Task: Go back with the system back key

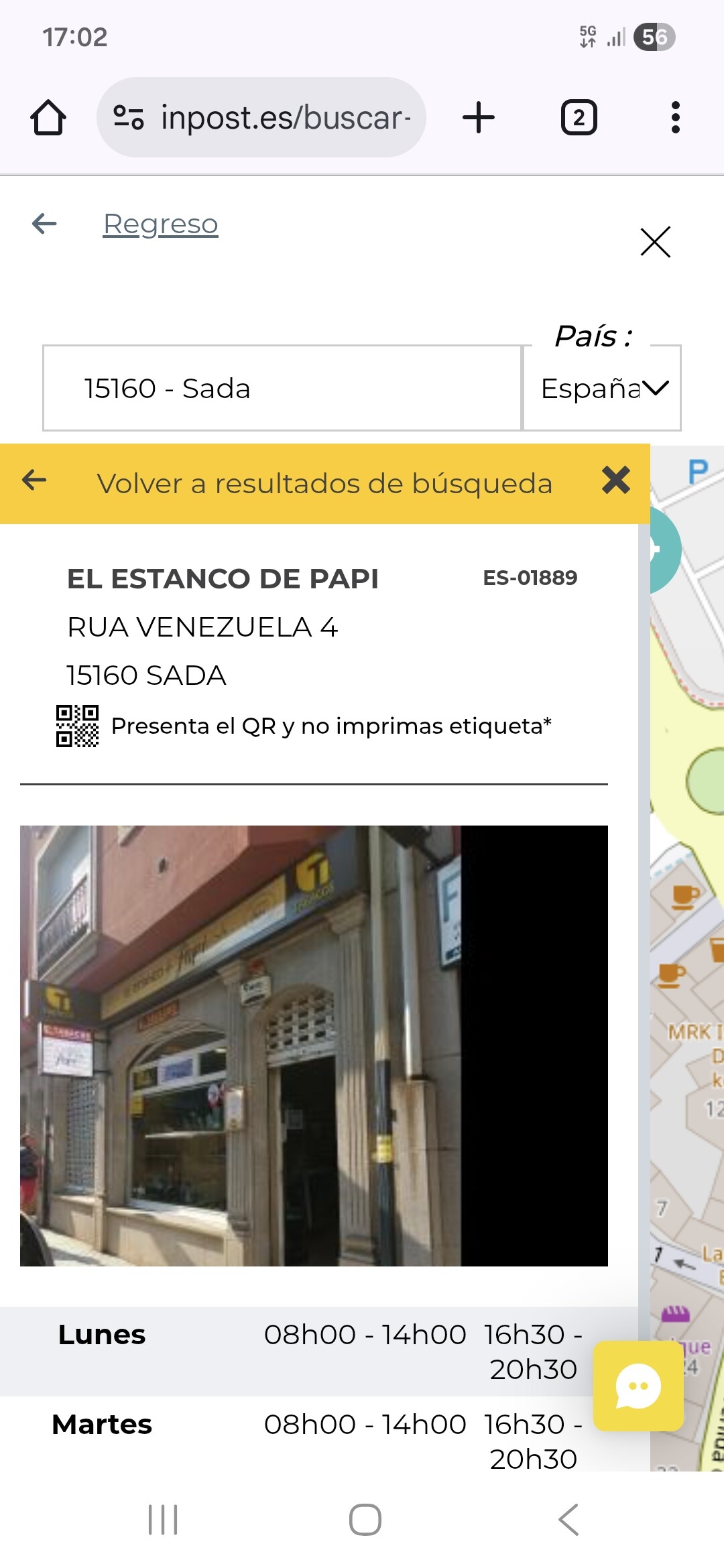Action: coord(568,1520)
